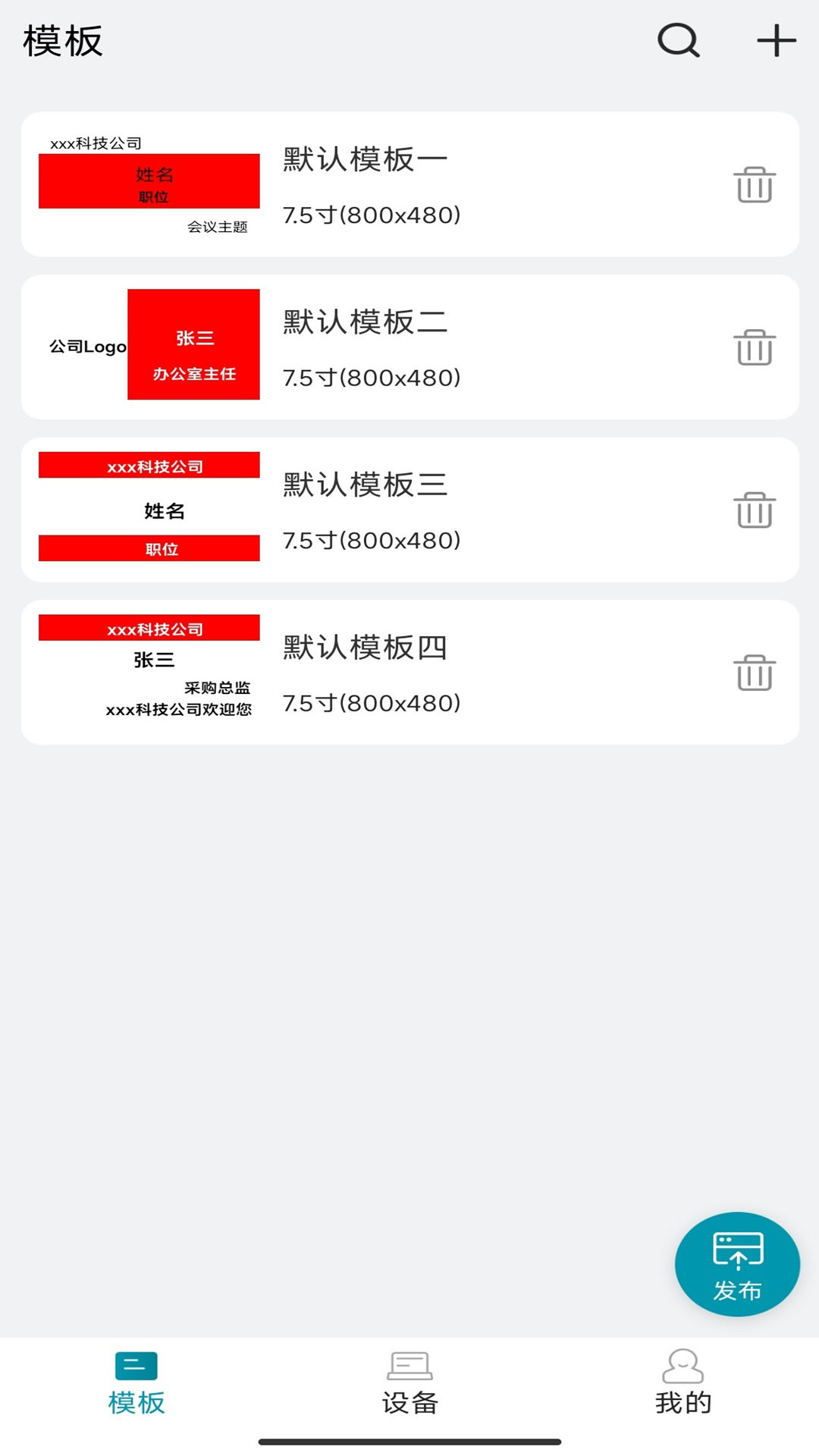The image size is (819, 1456).
Task: Click the 默认模板四 list item
Action: tap(364, 648)
